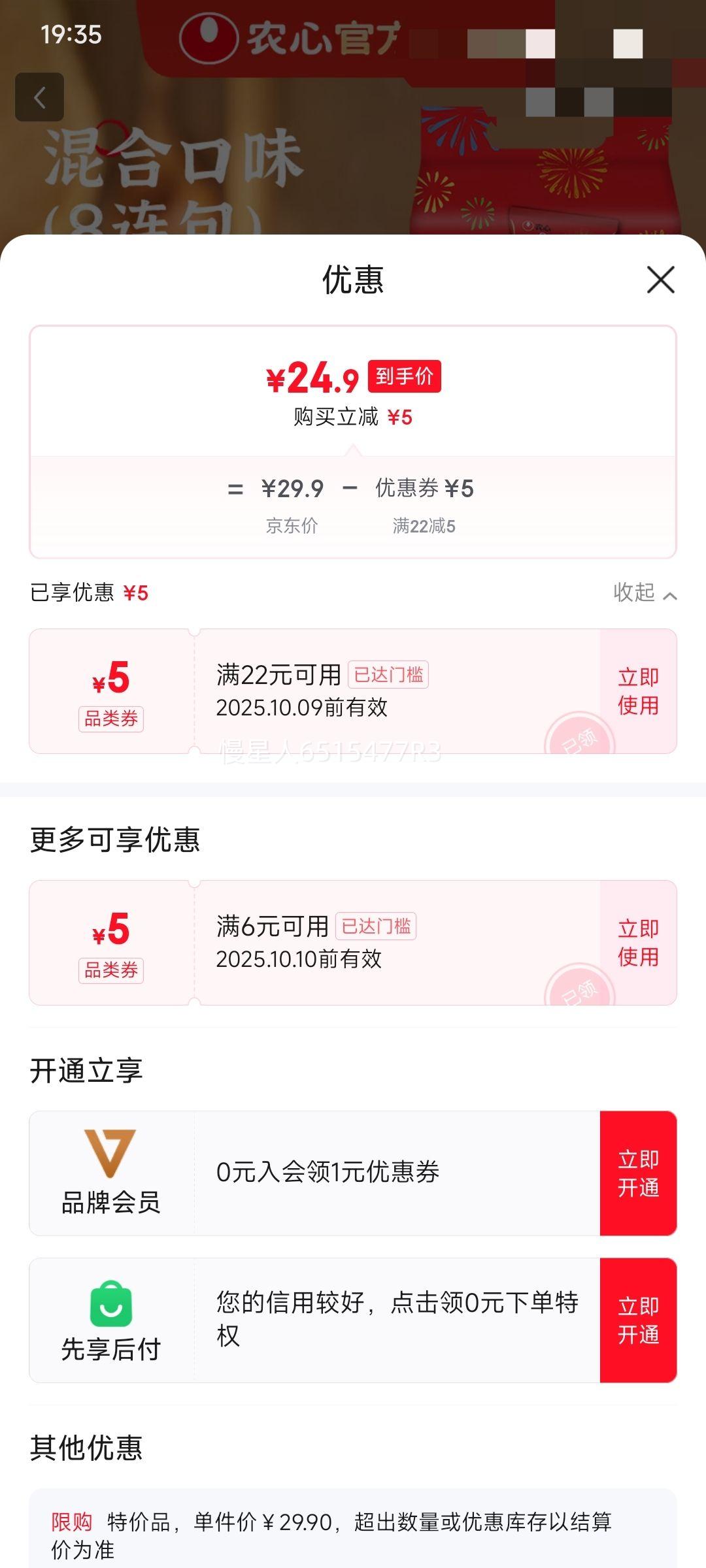Use the 满22元可用 coupon now
This screenshot has height=1568, width=706.
coord(638,691)
